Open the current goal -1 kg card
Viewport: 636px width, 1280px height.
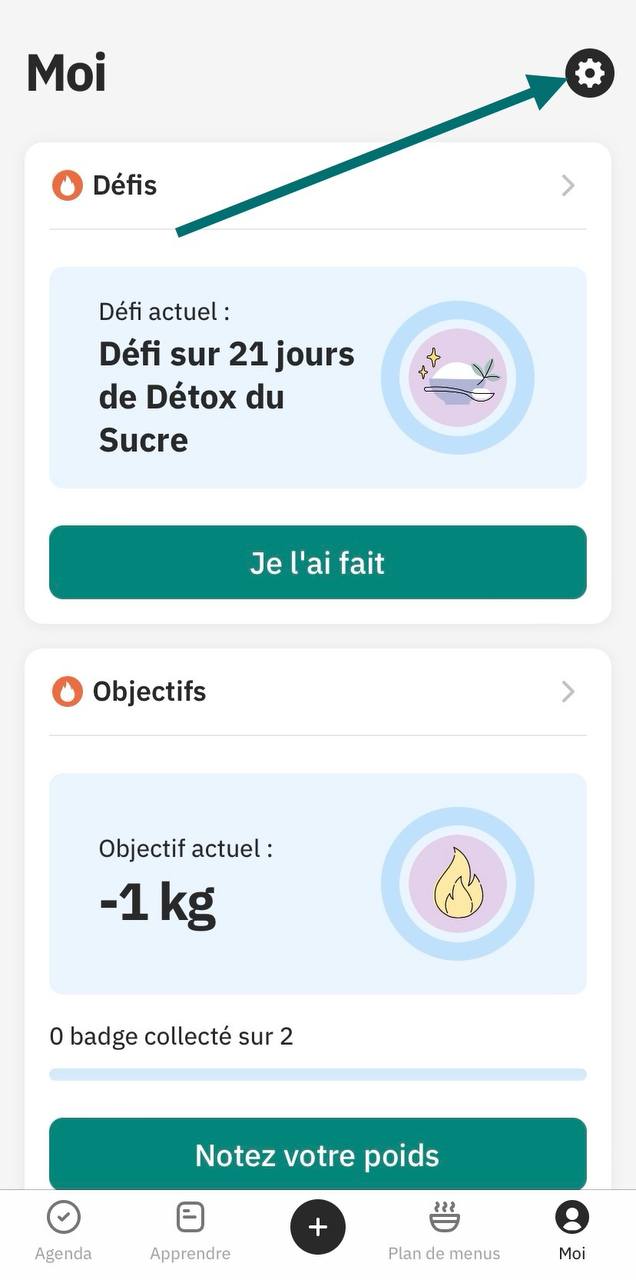pyautogui.click(x=317, y=883)
